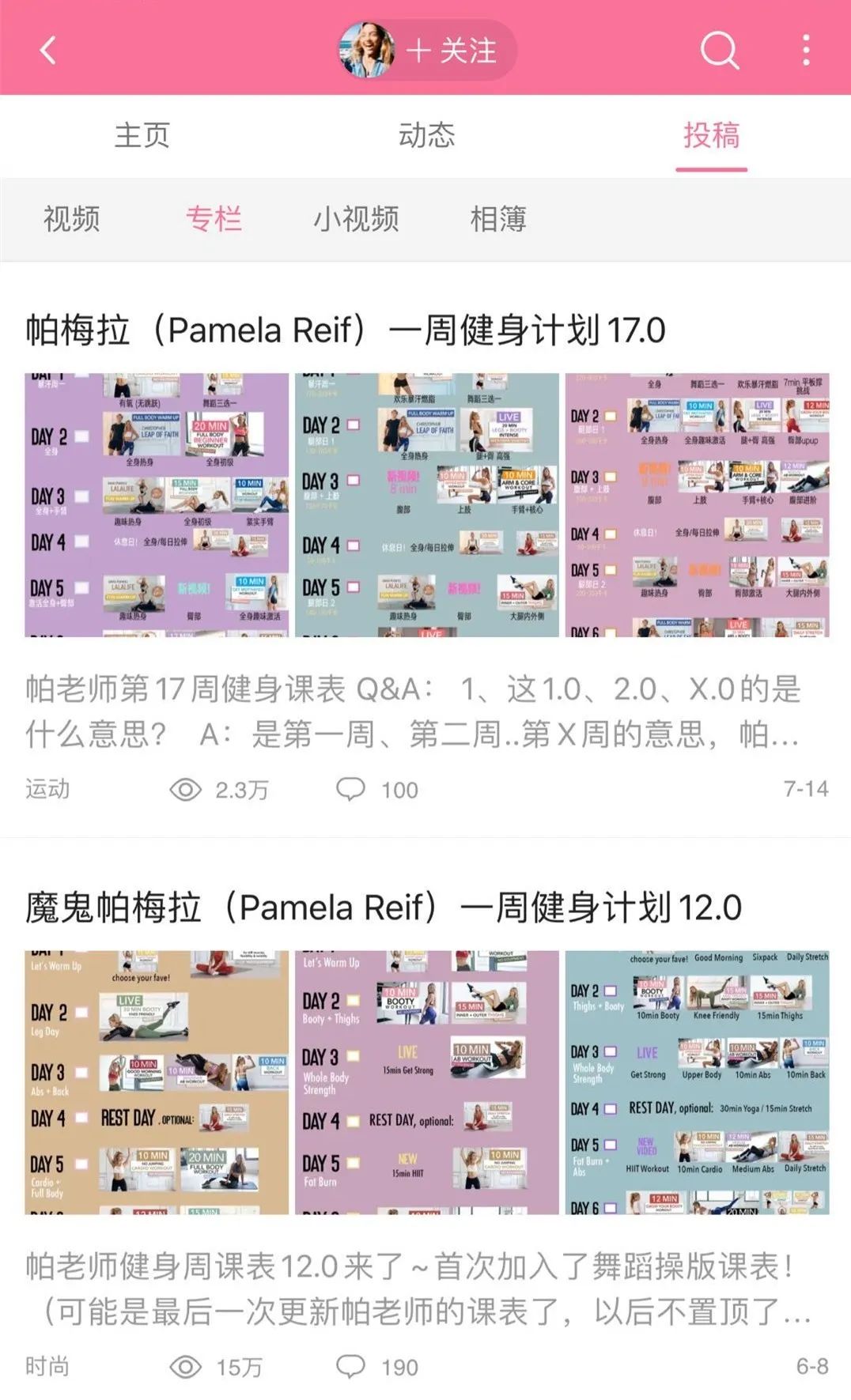Viewport: 851px width, 1400px height.
Task: Open the 一周健身计划 17.0 article
Action: click(x=346, y=330)
